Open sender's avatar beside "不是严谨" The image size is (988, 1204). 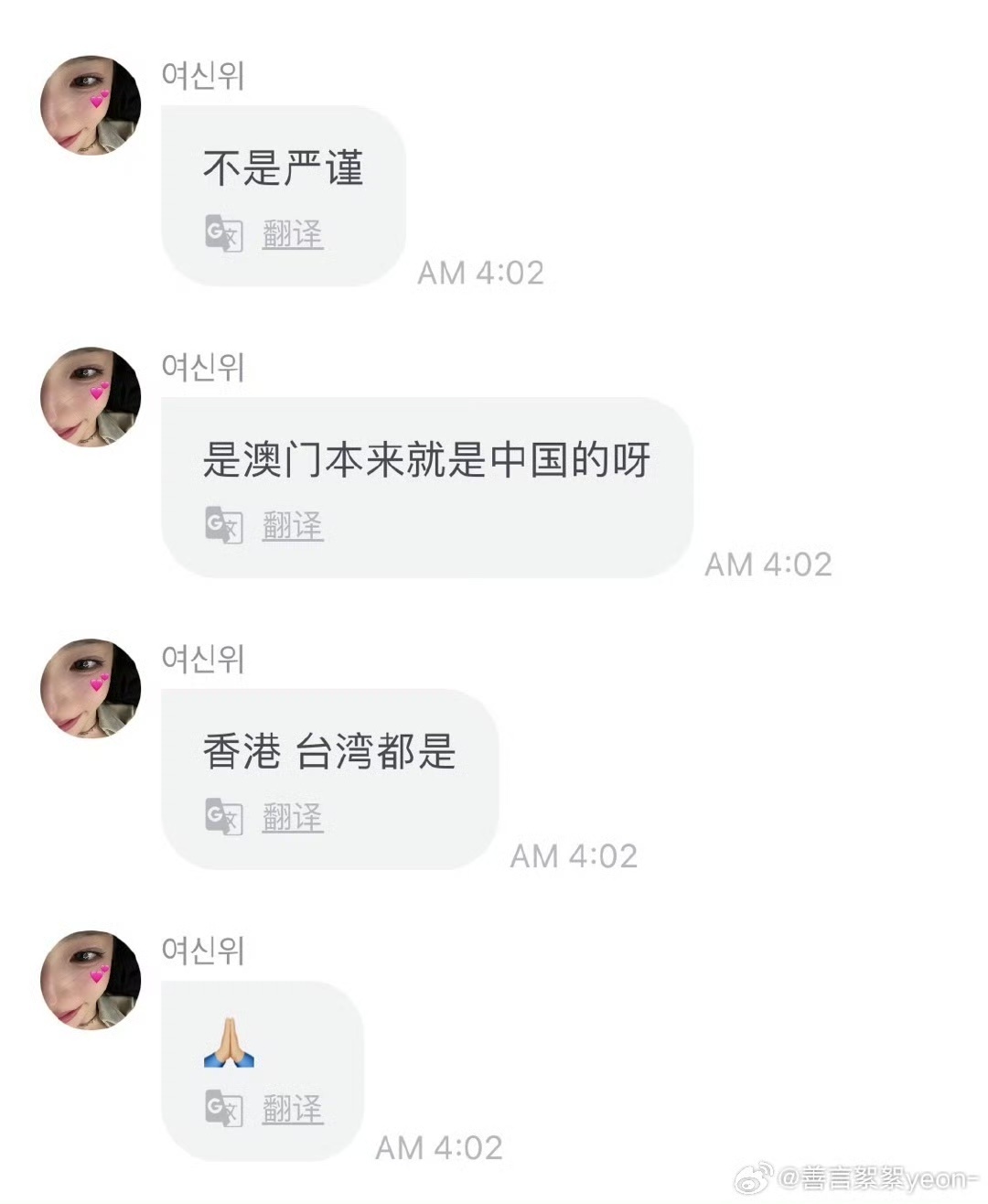[91, 105]
